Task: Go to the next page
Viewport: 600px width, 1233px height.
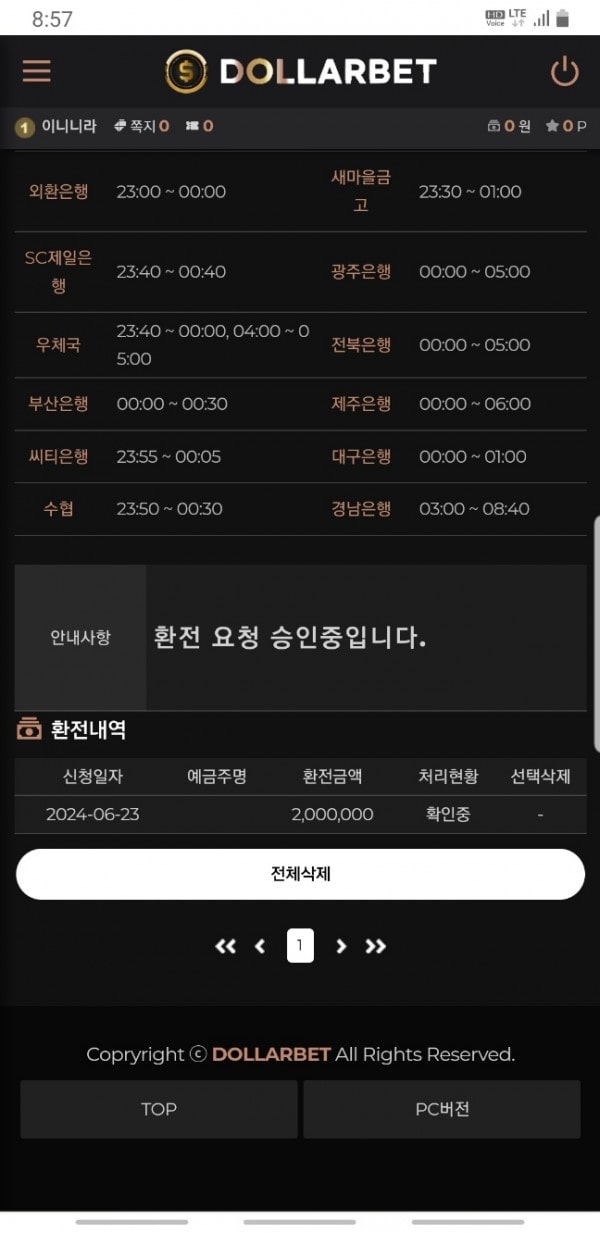Action: 341,946
